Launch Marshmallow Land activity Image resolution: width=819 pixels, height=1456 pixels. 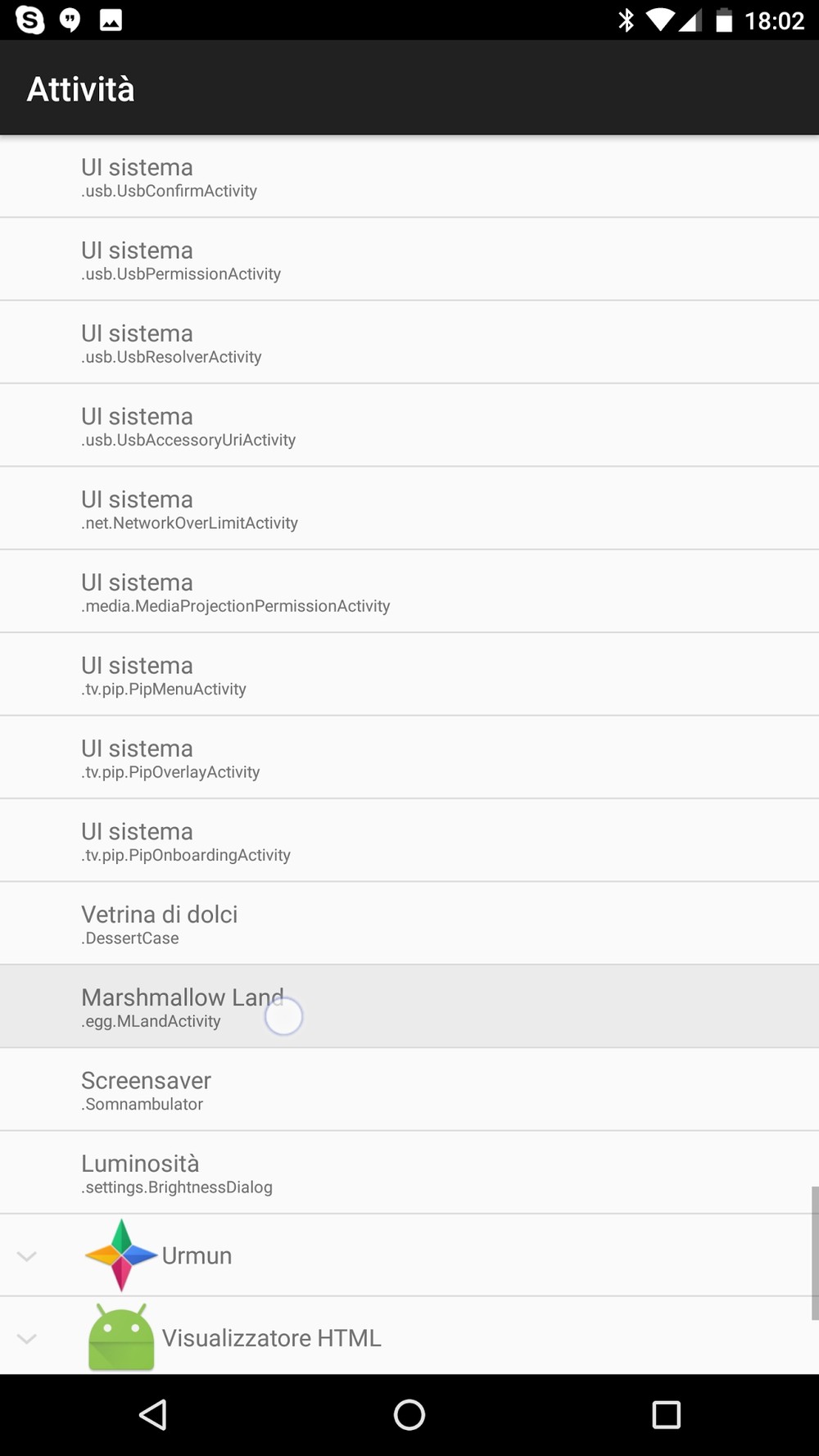tap(409, 1006)
